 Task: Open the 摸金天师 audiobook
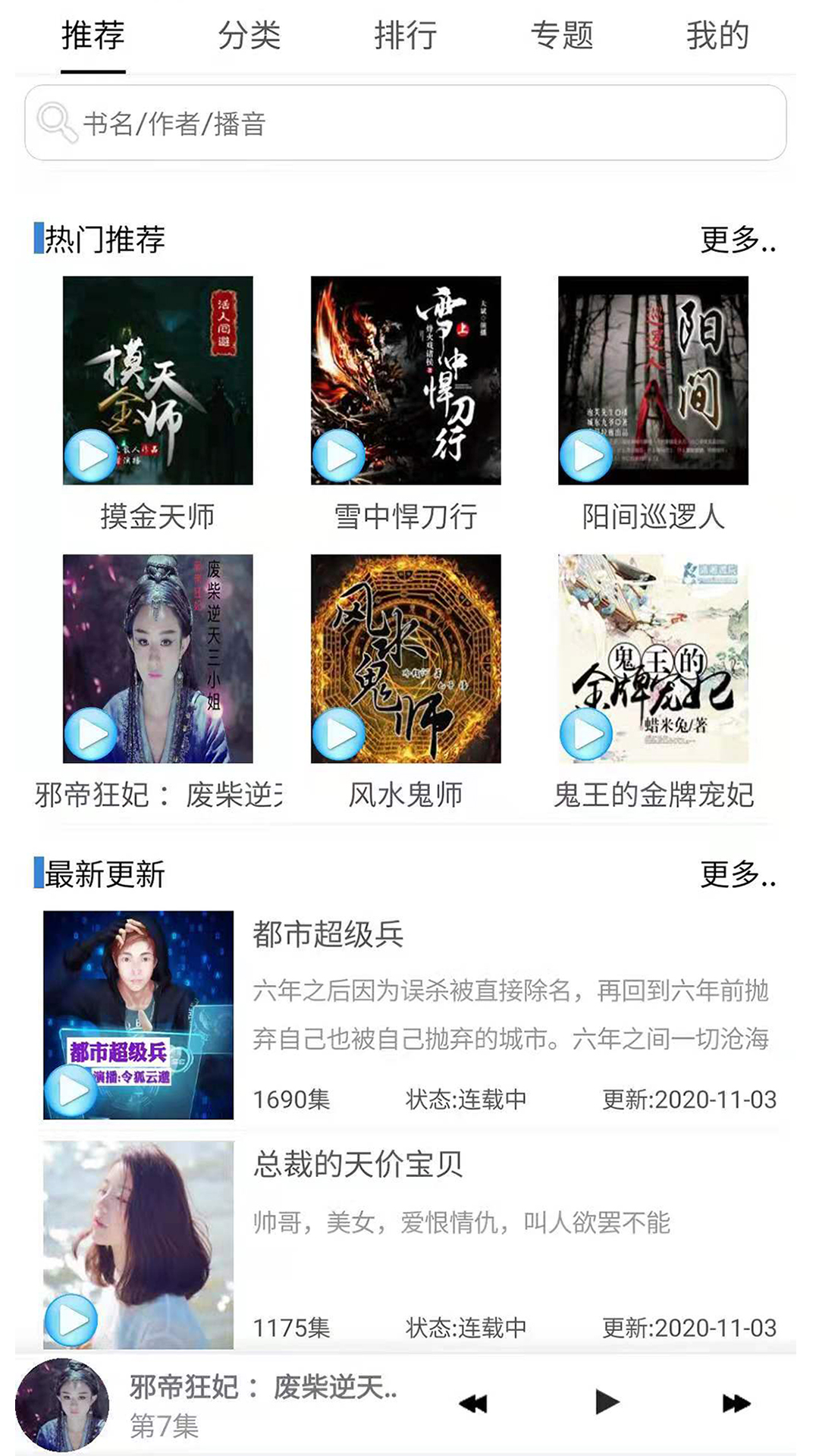pos(158,381)
